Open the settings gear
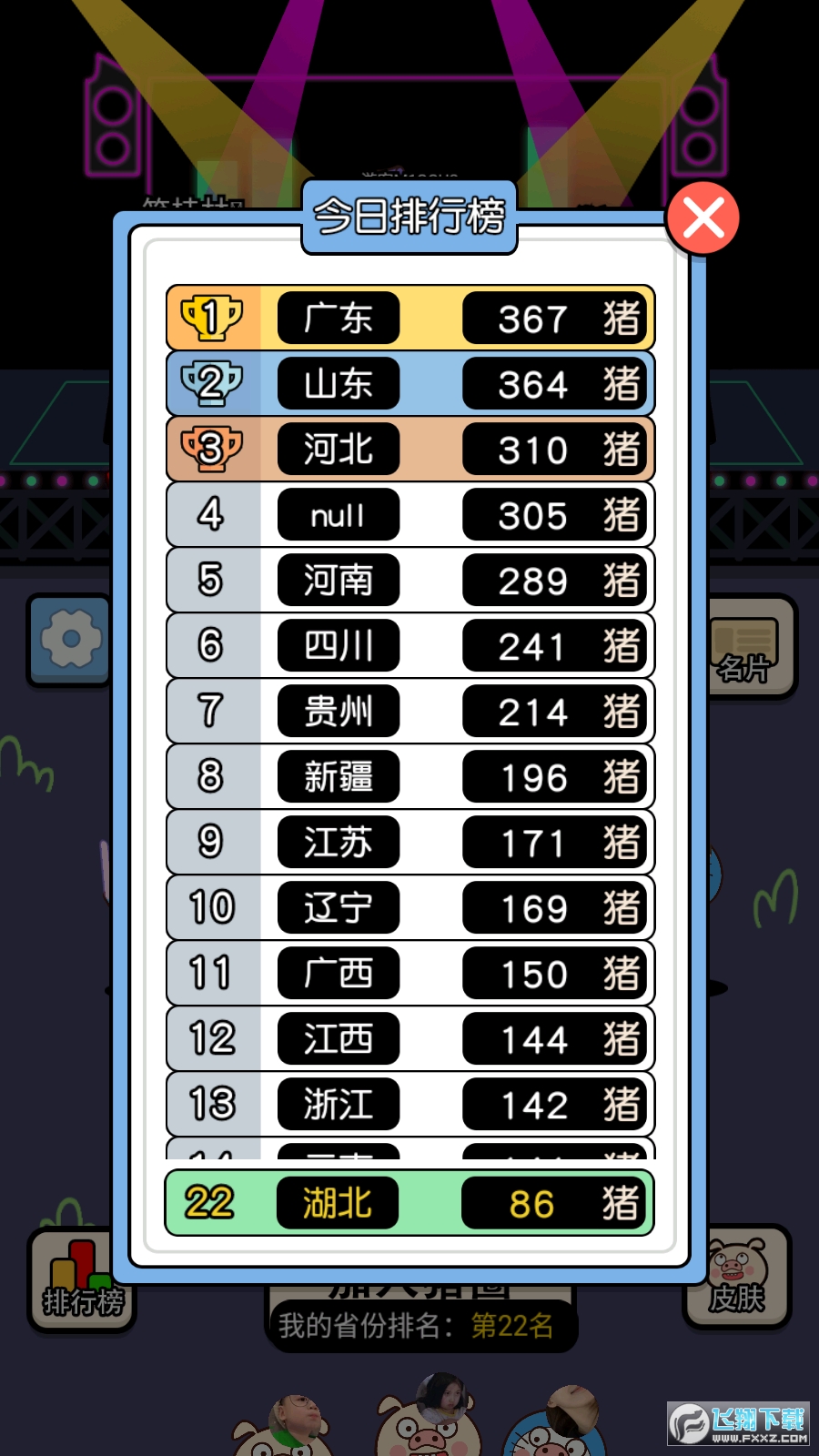 70,640
